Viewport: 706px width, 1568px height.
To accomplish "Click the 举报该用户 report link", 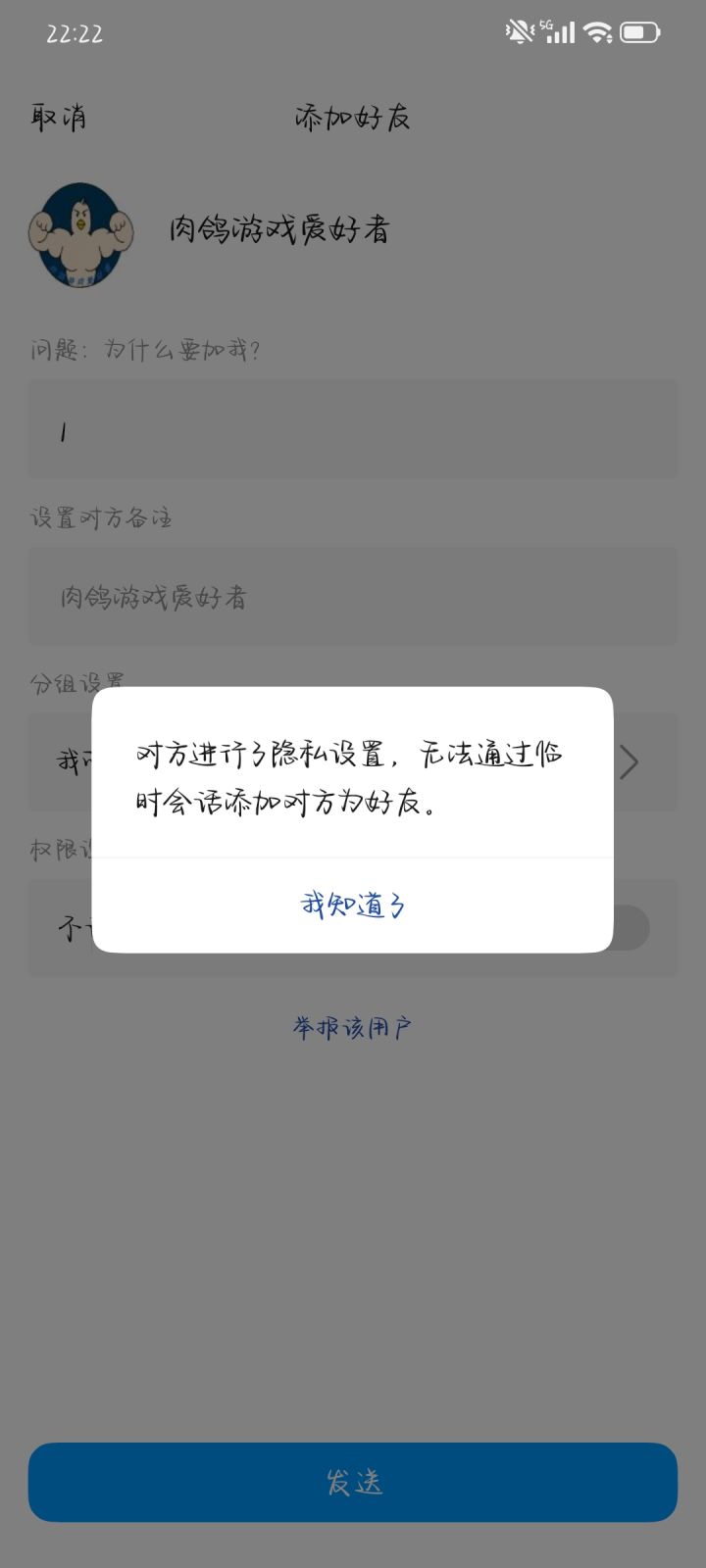I will coord(353,1026).
